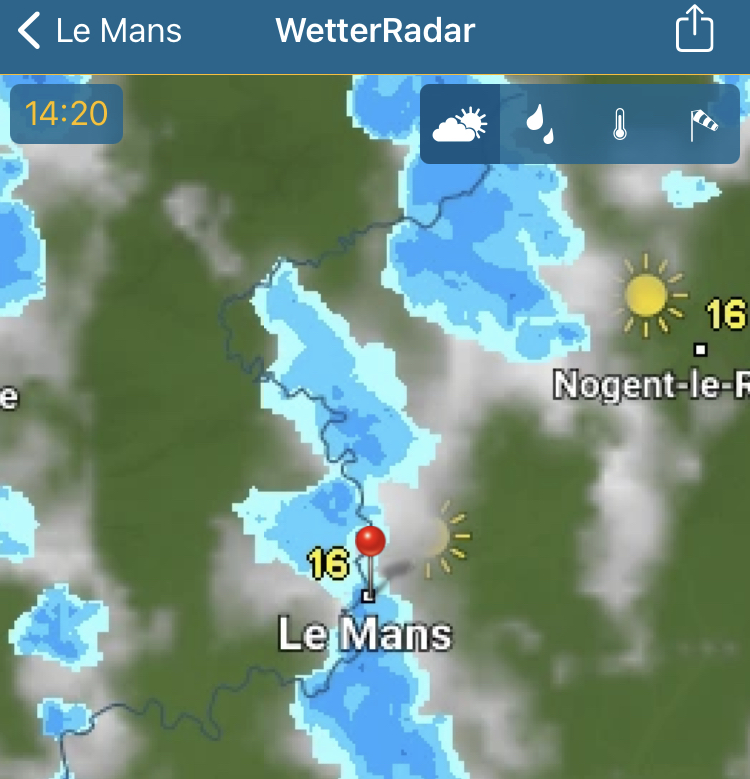
Task: Switch to the wind sock layer
Action: (703, 125)
